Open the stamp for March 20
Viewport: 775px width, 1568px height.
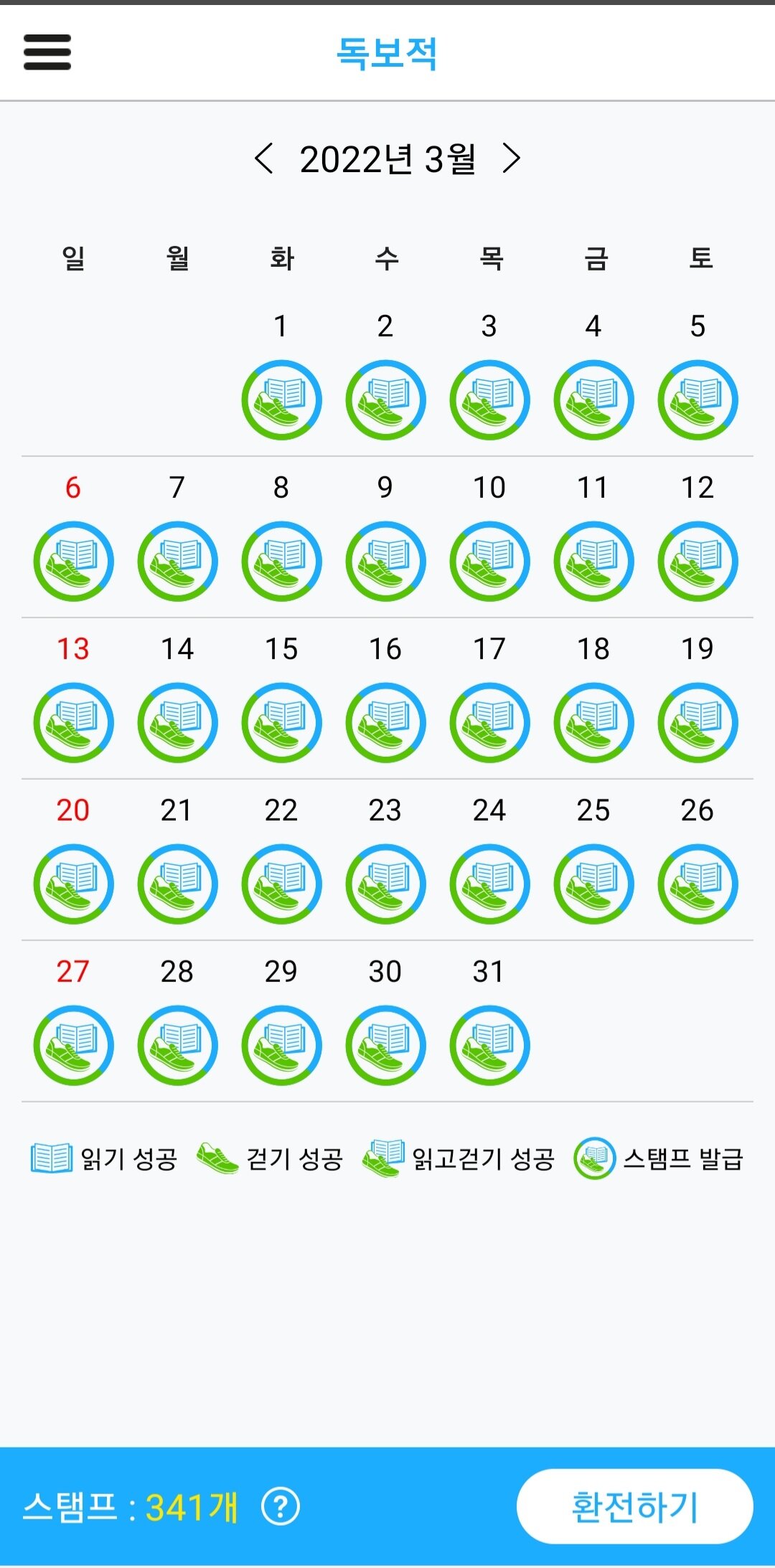point(73,884)
